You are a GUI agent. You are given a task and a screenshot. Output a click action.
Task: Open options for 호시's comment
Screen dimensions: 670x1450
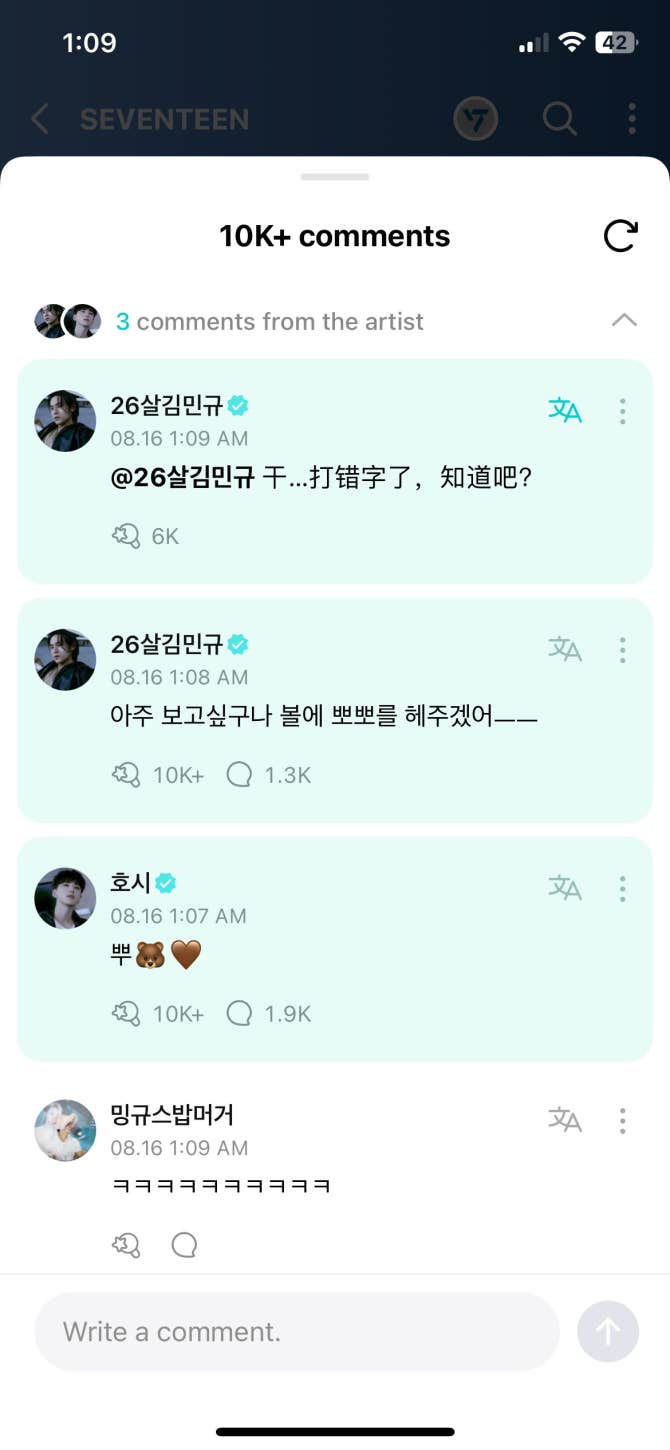point(622,888)
